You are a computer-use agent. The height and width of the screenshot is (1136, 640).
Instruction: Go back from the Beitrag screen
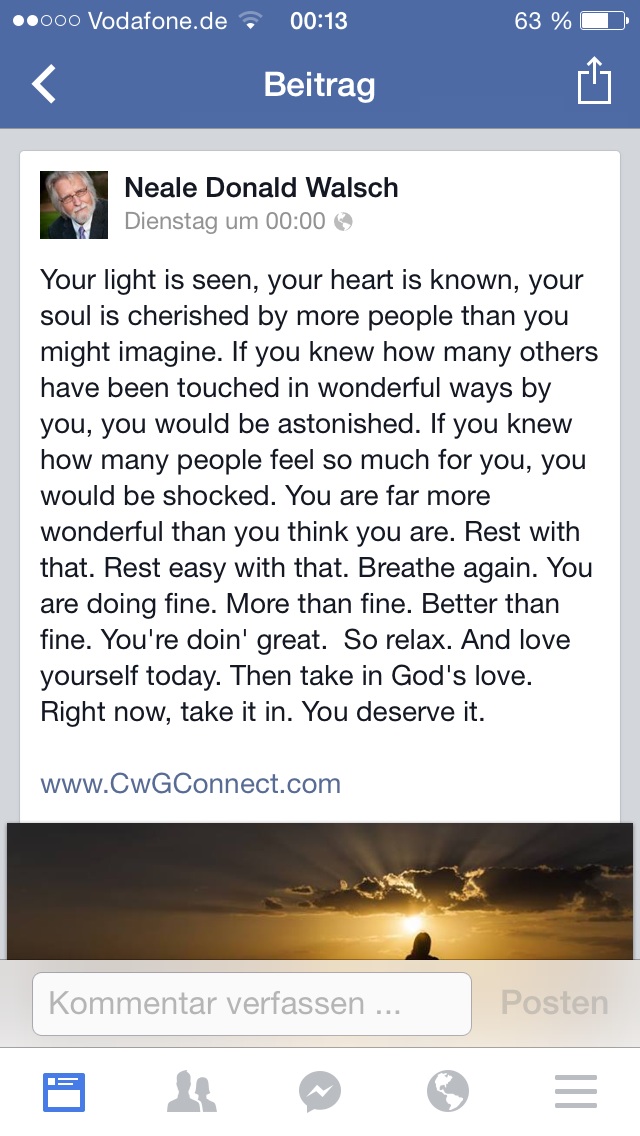(x=44, y=84)
